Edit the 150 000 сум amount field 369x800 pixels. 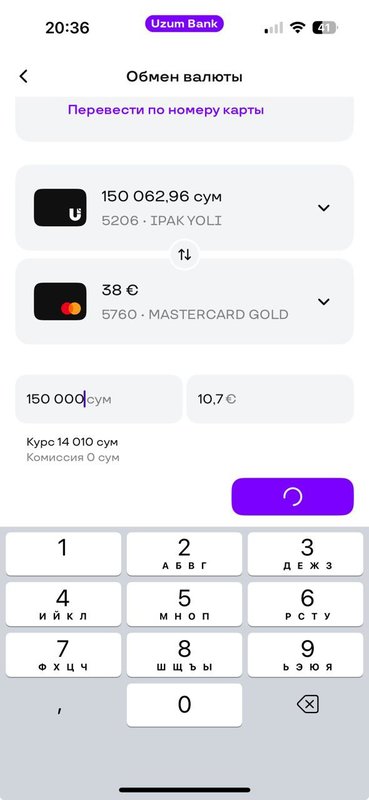tap(99, 399)
